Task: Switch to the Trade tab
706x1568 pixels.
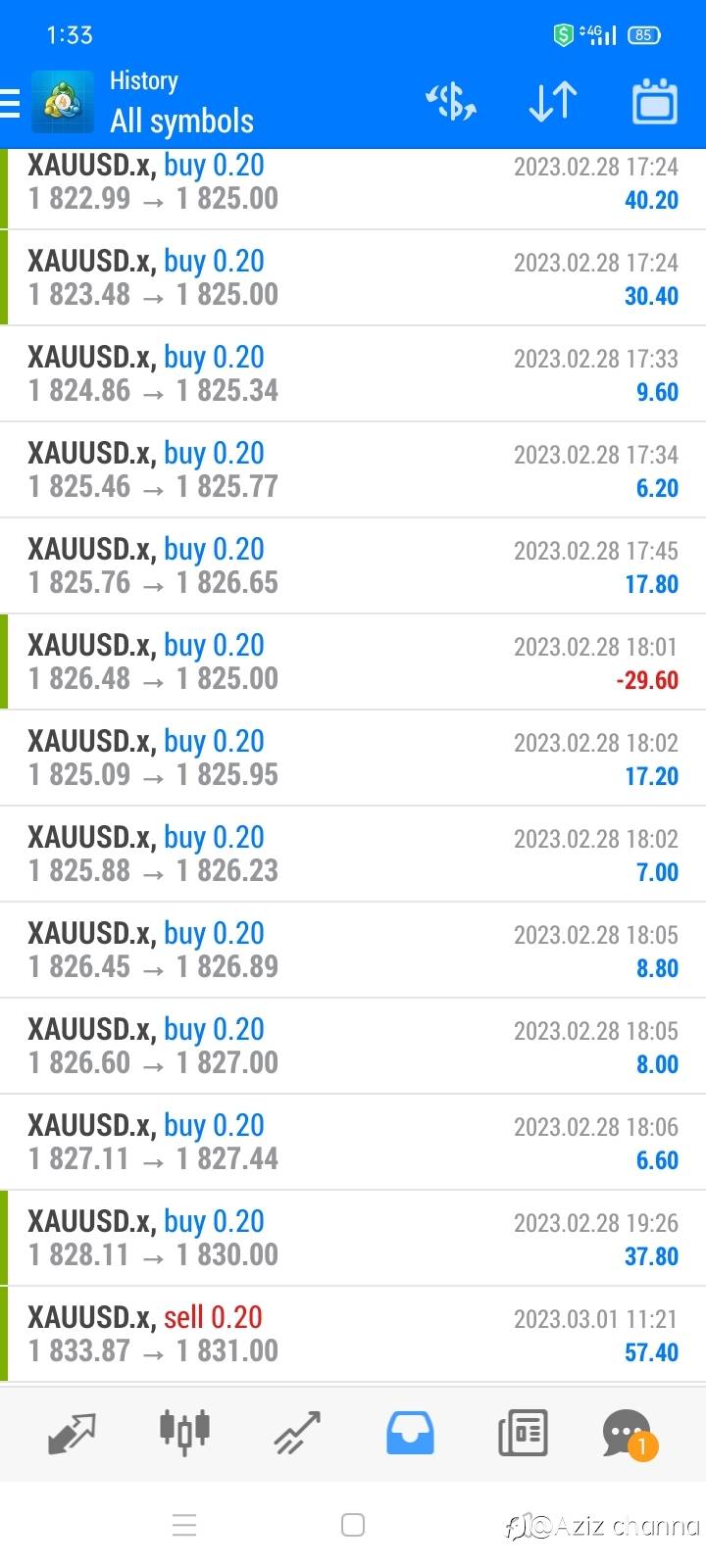Action: point(297,1433)
